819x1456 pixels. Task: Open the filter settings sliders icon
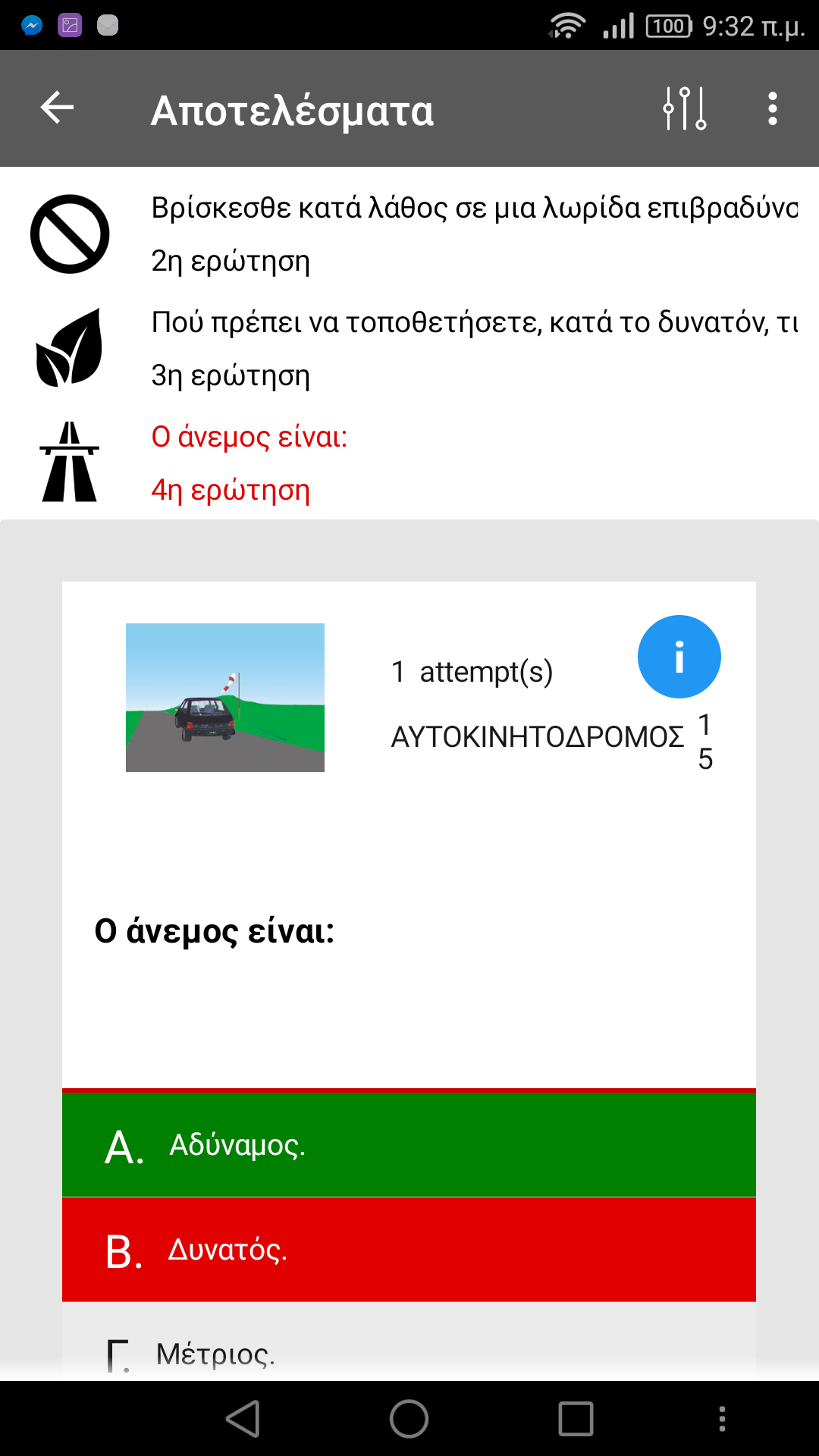point(685,108)
